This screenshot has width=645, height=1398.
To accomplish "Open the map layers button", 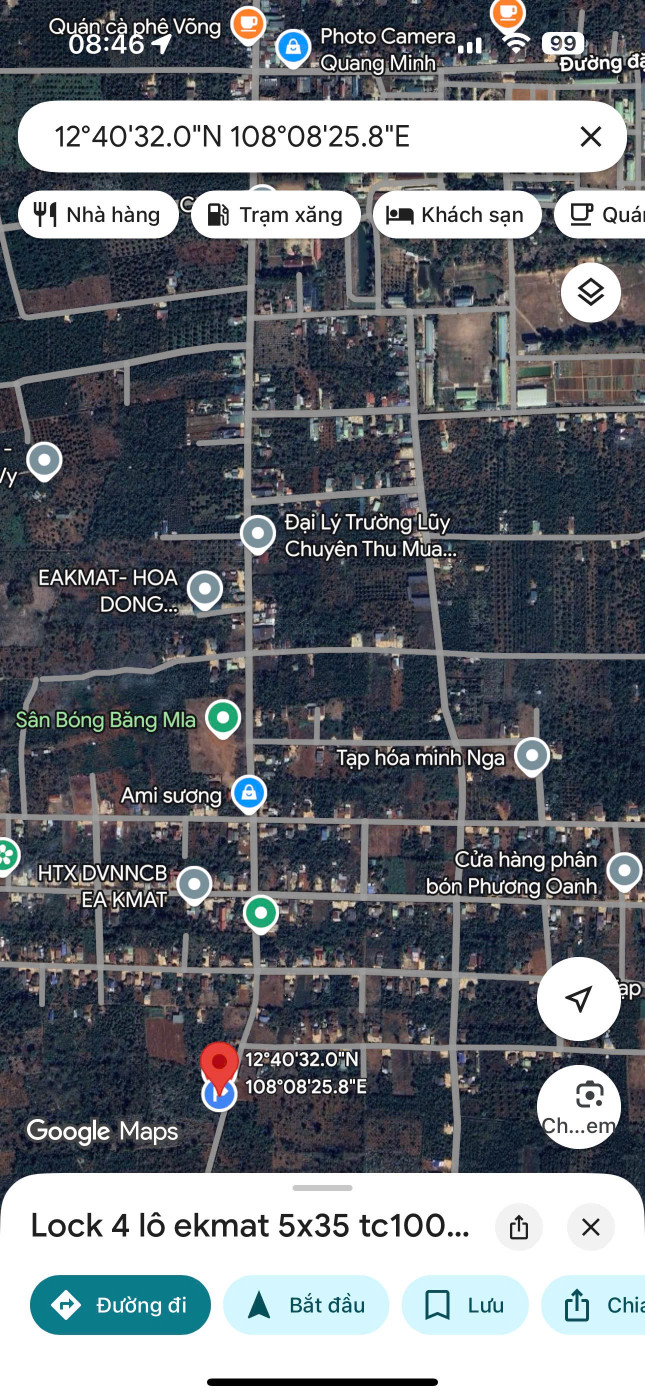I will (591, 292).
